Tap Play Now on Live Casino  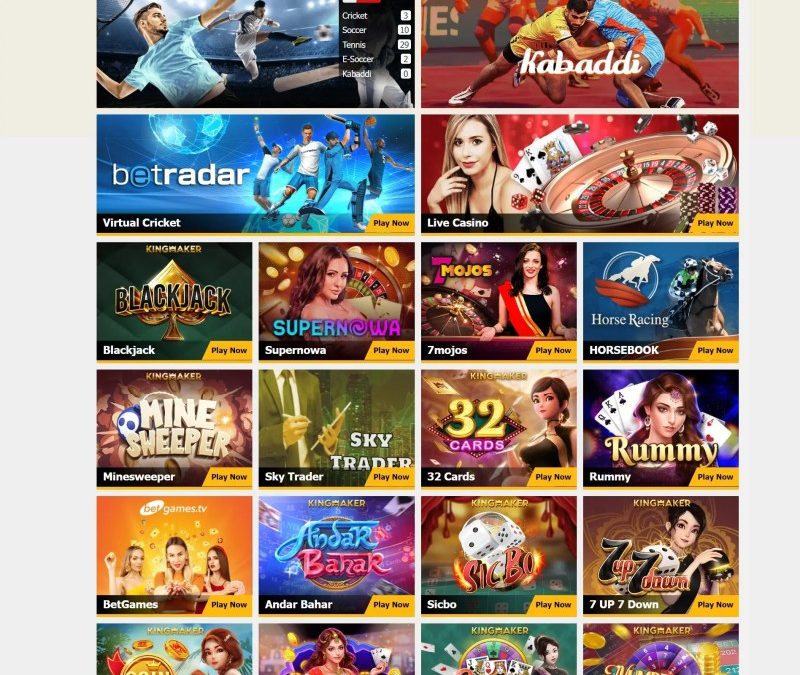715,223
